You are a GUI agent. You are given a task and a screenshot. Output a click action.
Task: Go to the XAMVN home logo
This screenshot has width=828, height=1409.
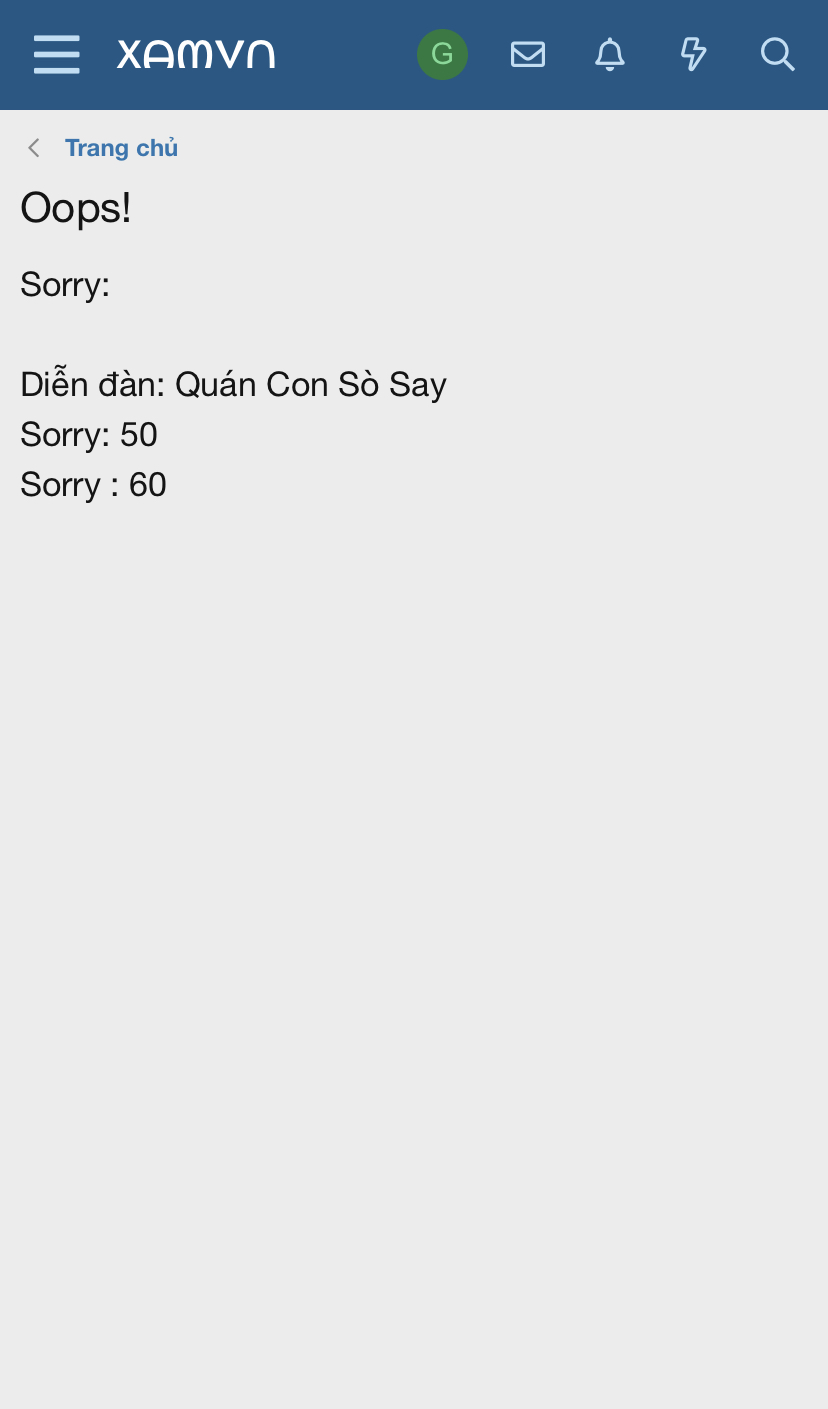point(196,54)
